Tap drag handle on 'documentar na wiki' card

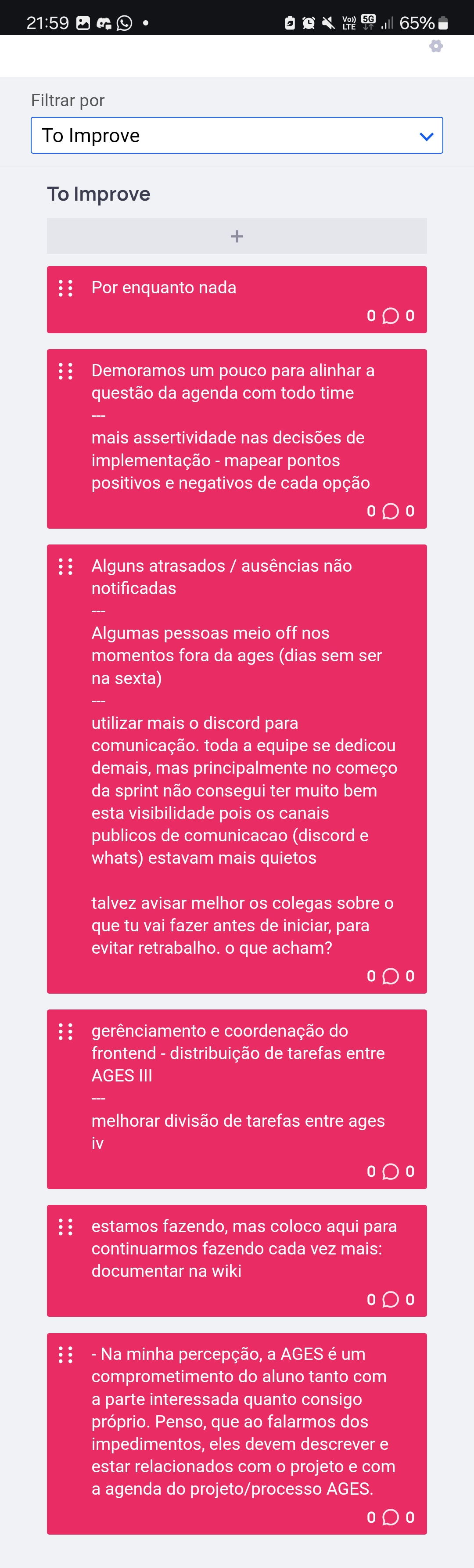(x=66, y=1226)
